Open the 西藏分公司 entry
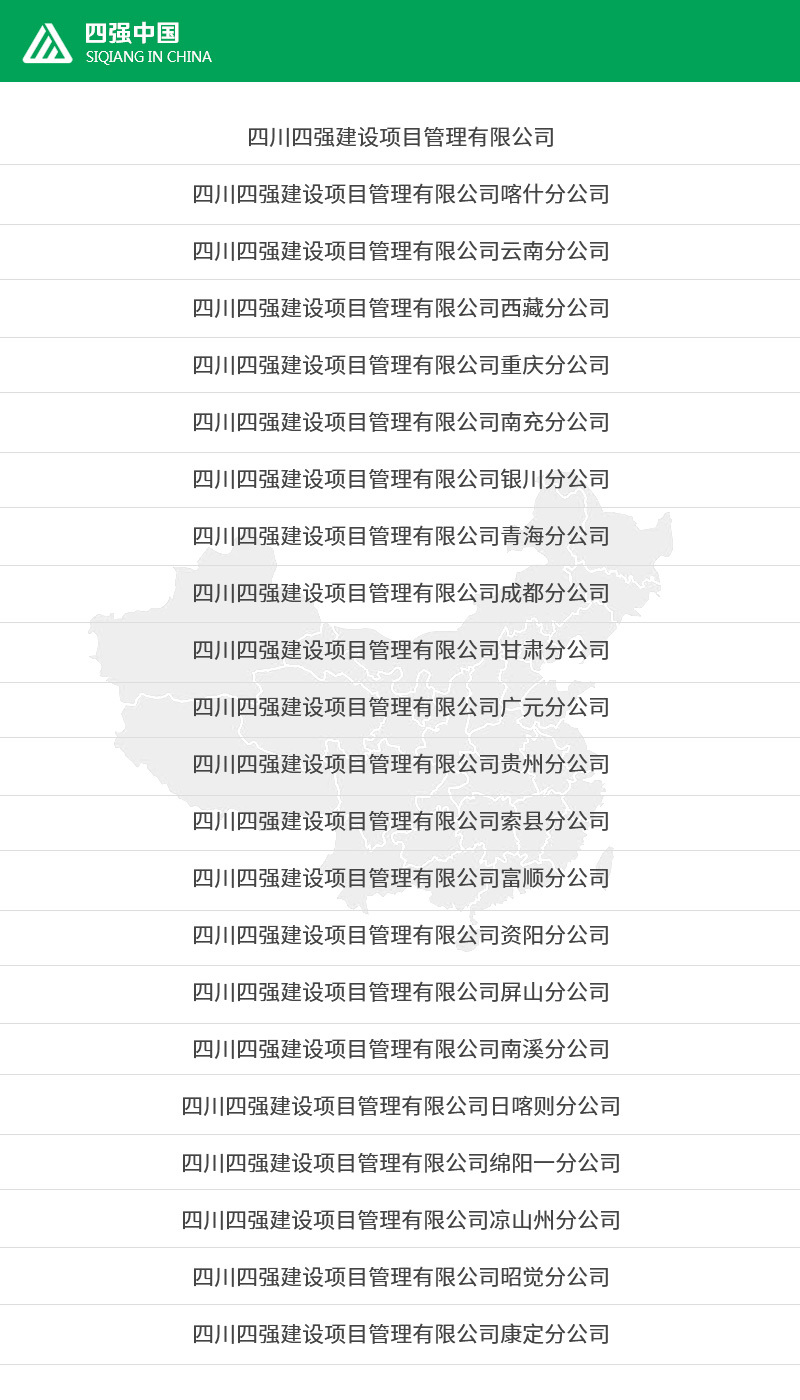The width and height of the screenshot is (800, 1400). click(400, 308)
